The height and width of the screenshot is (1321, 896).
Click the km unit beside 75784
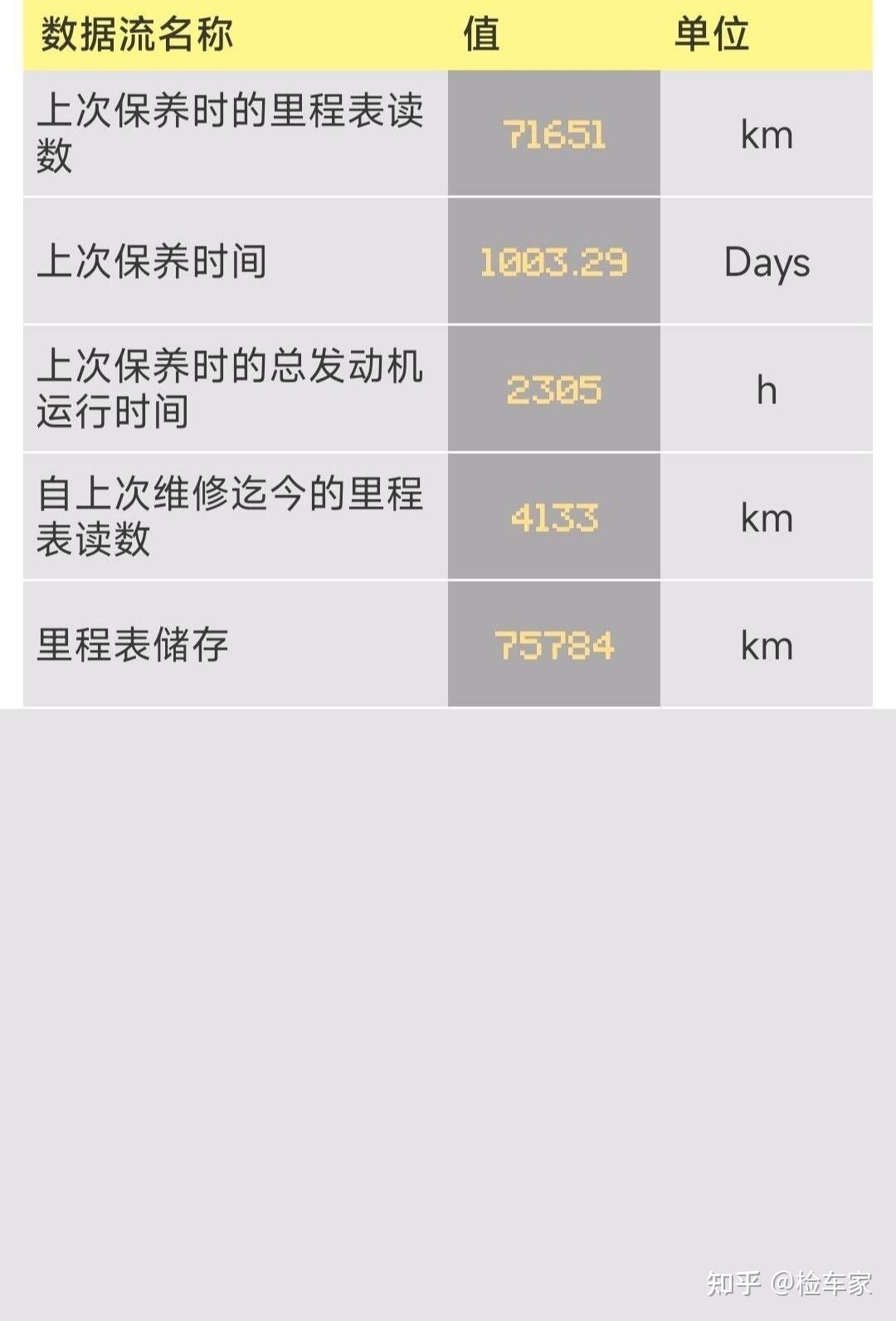click(767, 645)
